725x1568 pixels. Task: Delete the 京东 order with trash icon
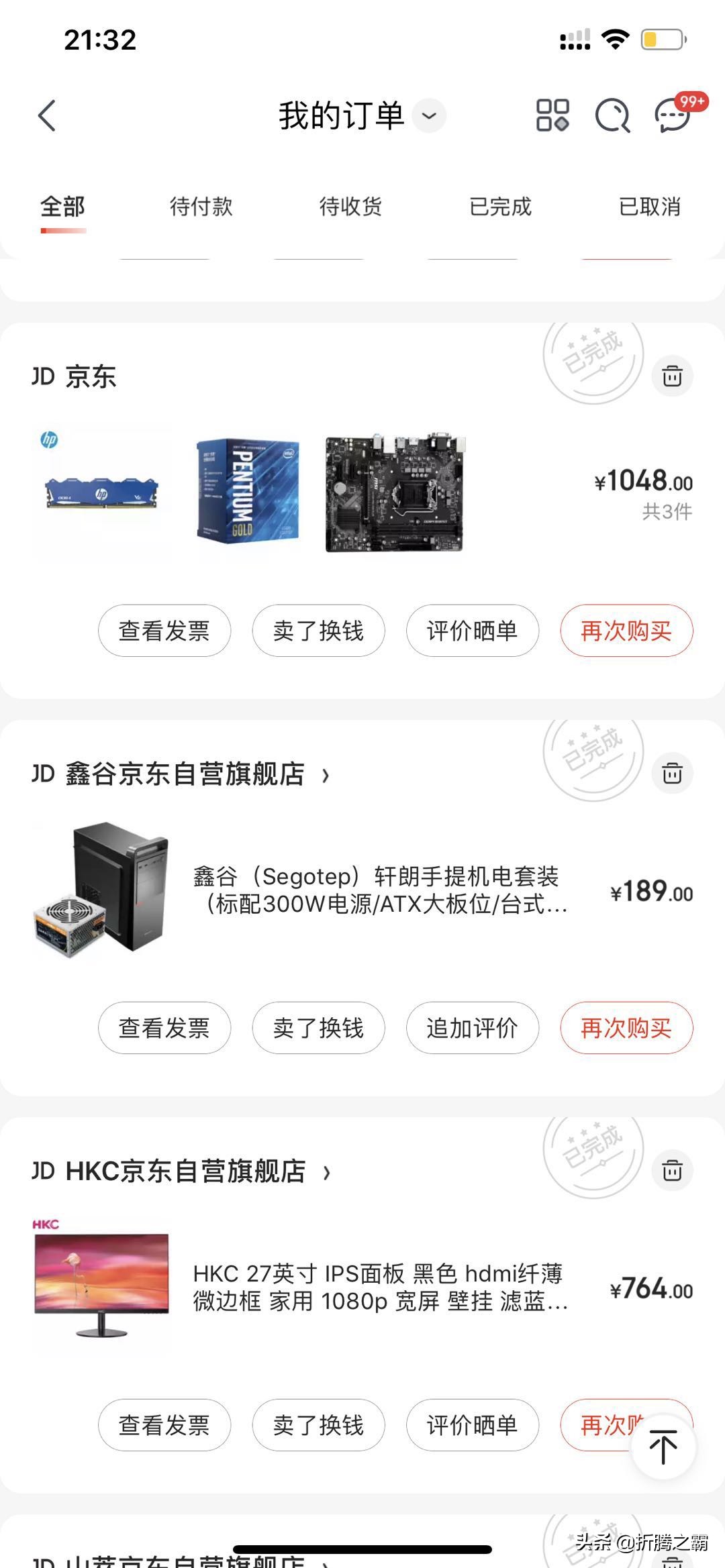coord(673,376)
